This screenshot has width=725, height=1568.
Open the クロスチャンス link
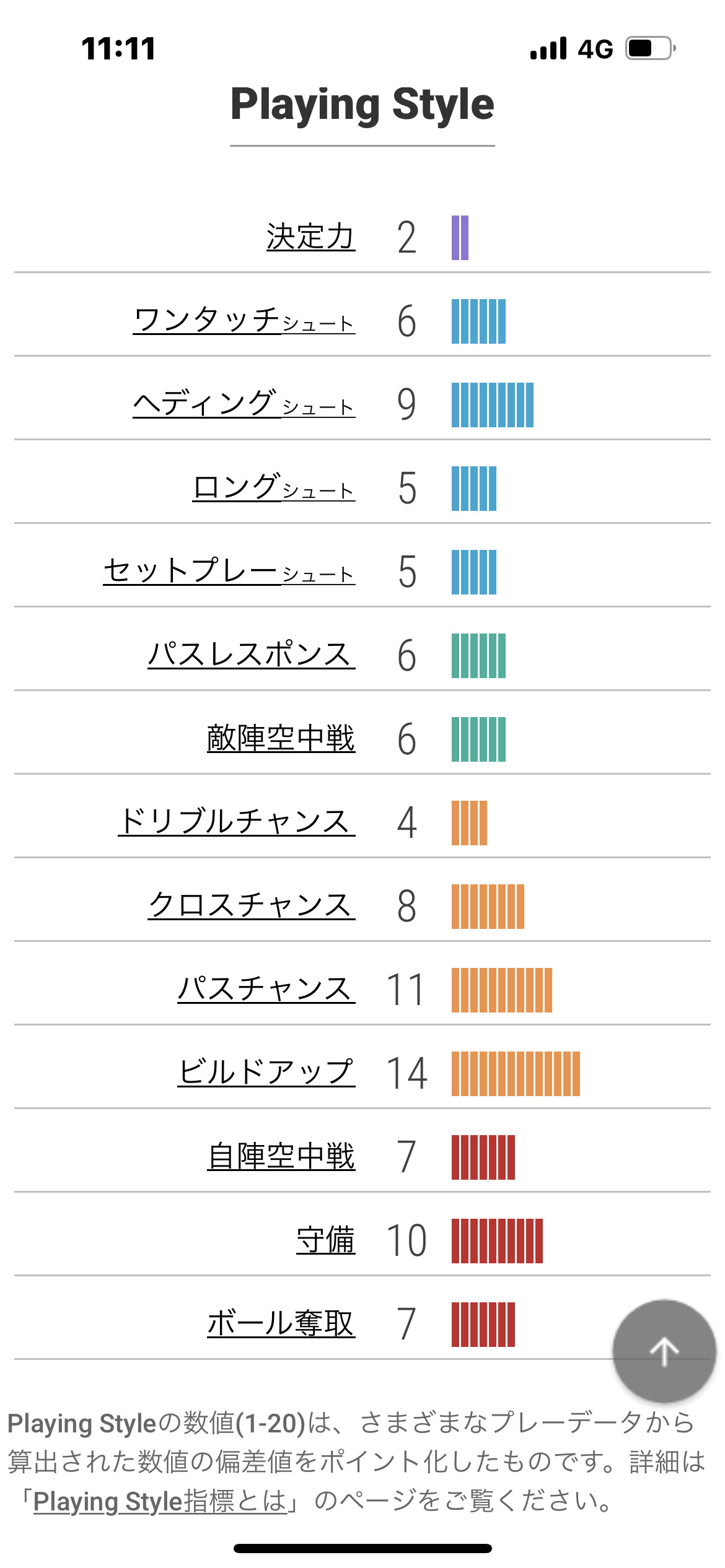click(252, 906)
